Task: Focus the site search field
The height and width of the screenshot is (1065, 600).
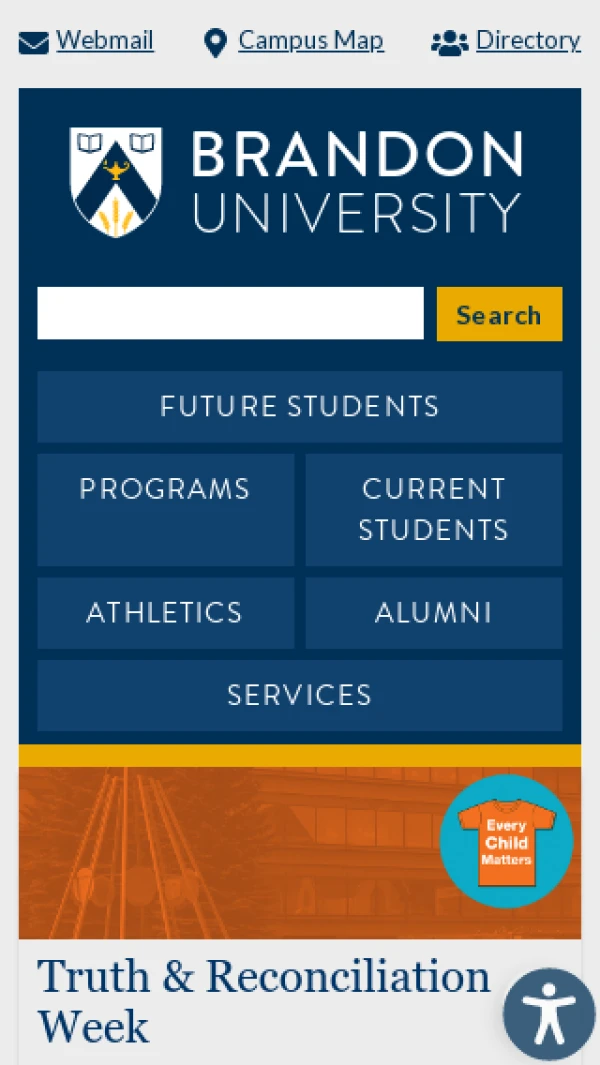Action: click(x=230, y=314)
